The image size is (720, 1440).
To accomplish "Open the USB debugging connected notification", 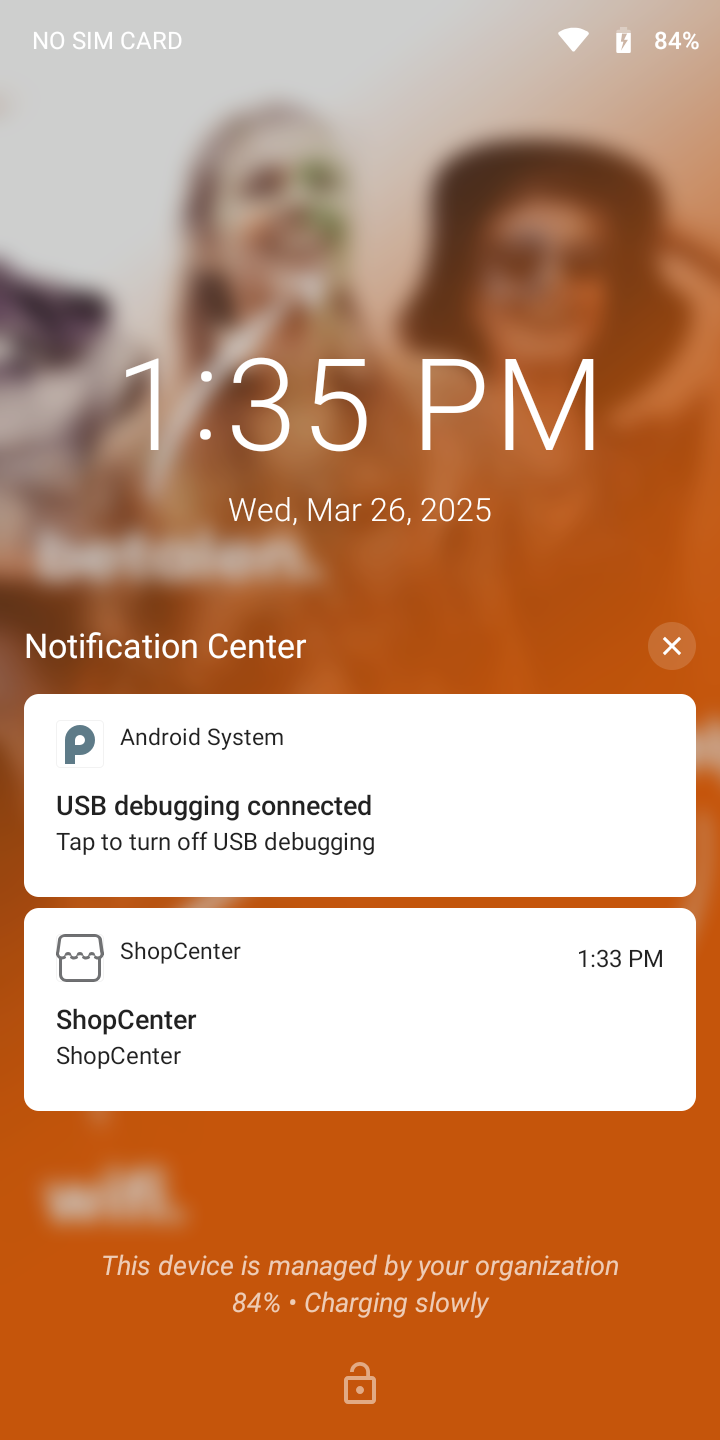I will (360, 795).
